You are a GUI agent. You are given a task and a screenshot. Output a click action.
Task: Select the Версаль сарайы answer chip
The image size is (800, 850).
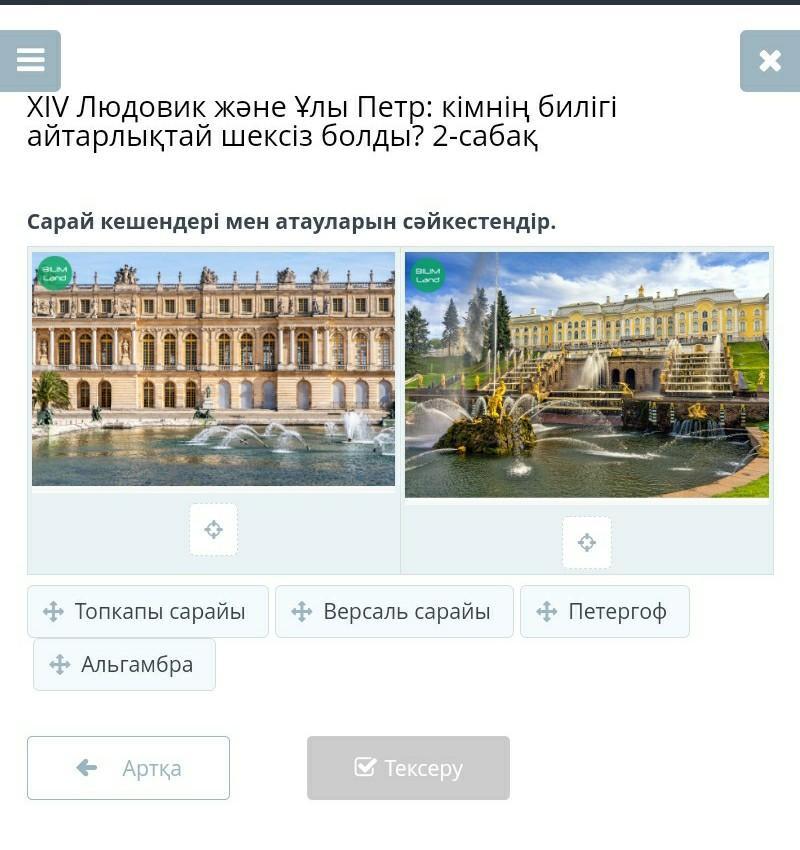(x=394, y=612)
